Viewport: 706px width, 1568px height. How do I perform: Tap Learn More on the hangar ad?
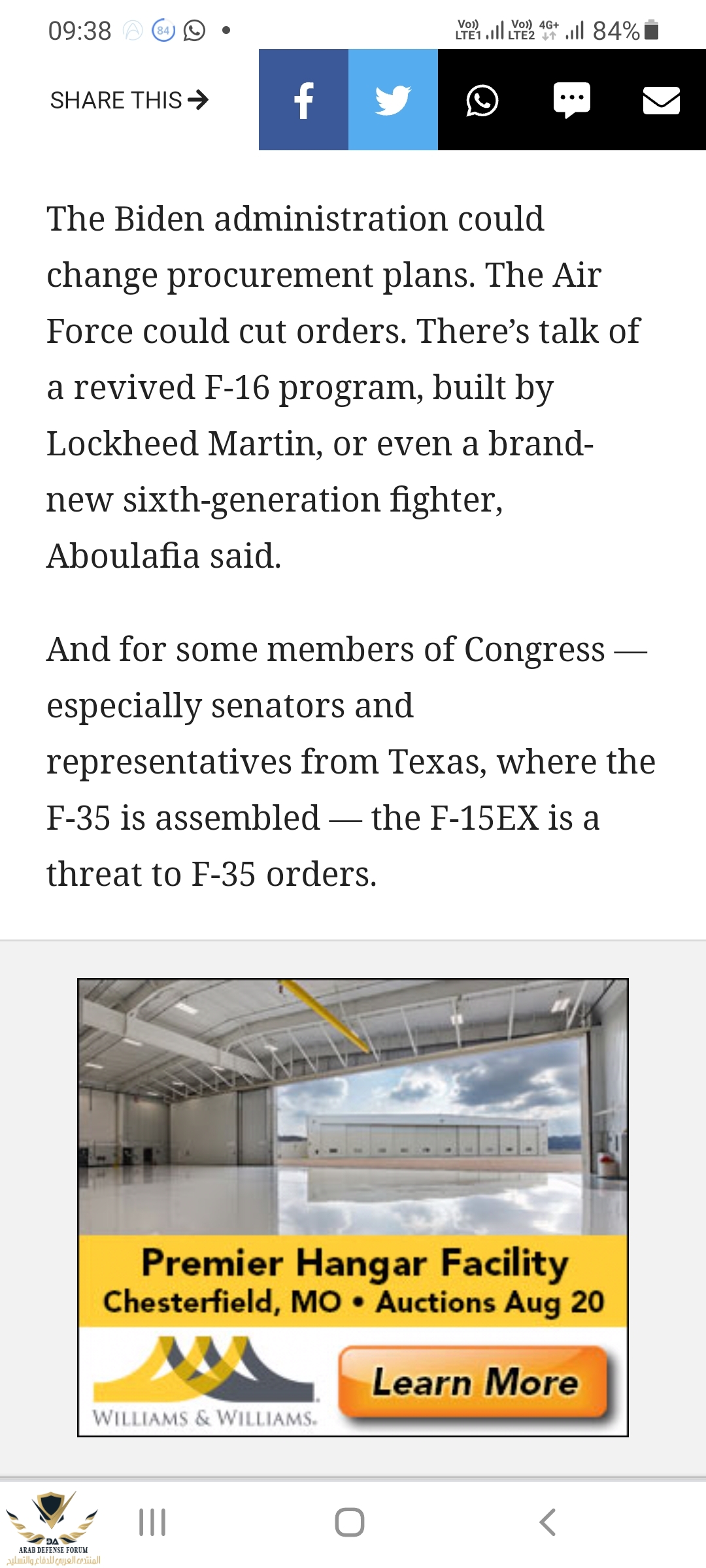tap(474, 1382)
